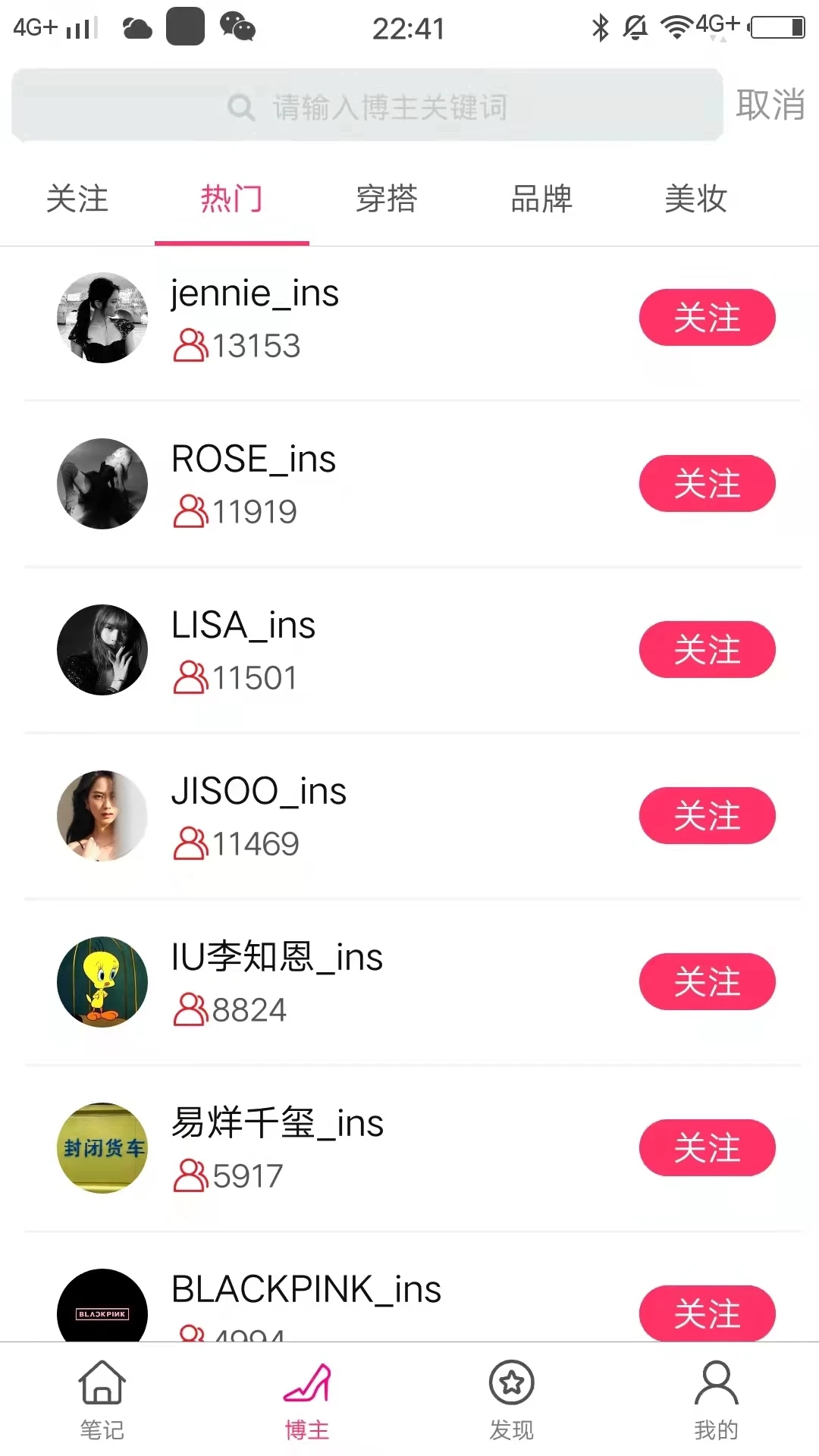Follow ROSE_ins
This screenshot has height=1456, width=819.
(x=707, y=483)
